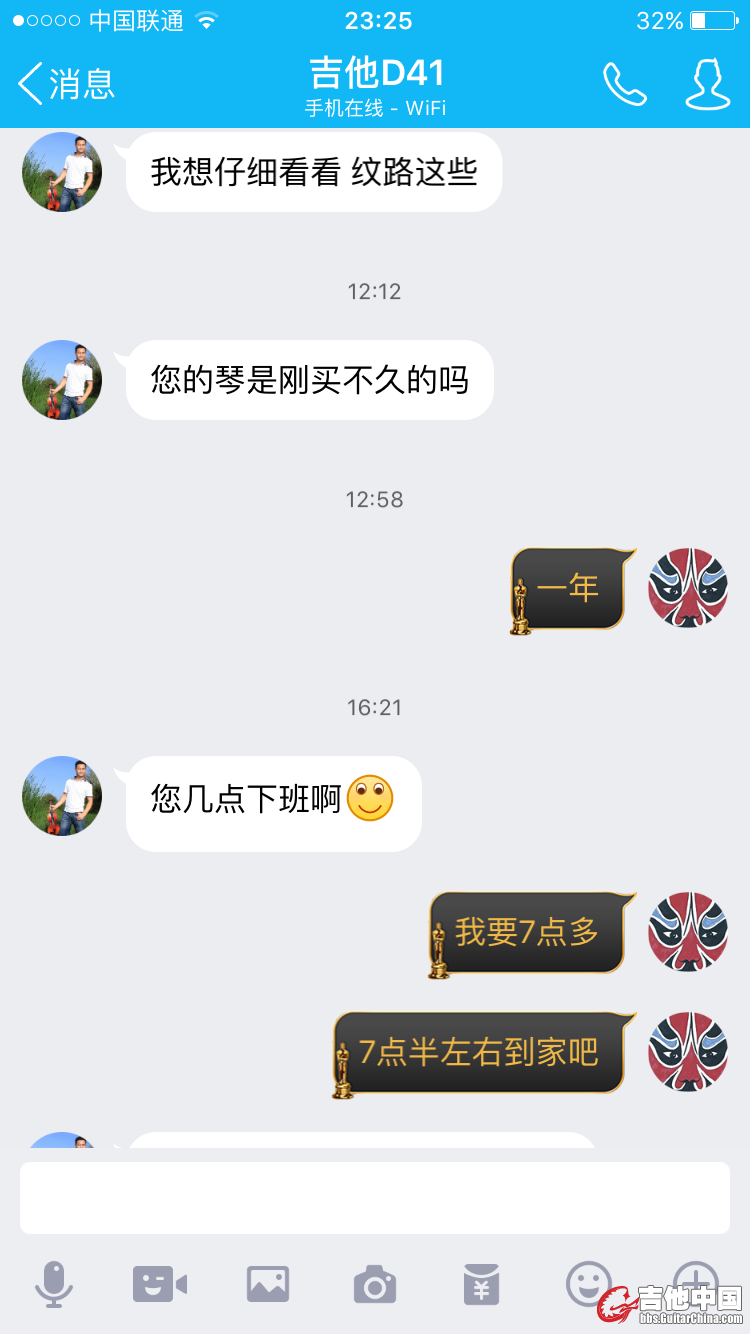Screen dimensions: 750x1334
Task: Tap the message input field
Action: (374, 1197)
